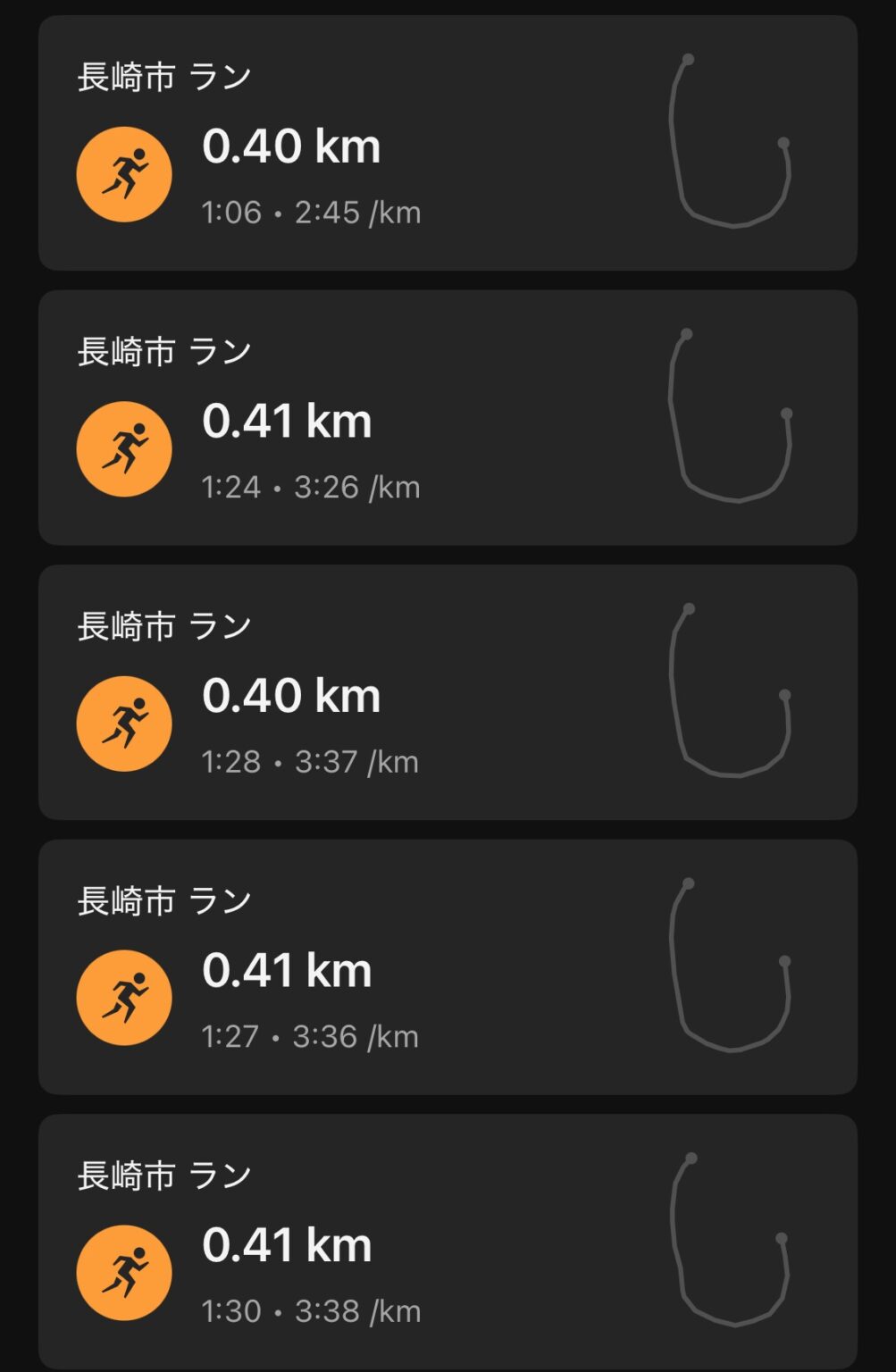Viewport: 896px width, 1372px height.
Task: Select the orange runner icon on the second activity
Action: (x=124, y=448)
